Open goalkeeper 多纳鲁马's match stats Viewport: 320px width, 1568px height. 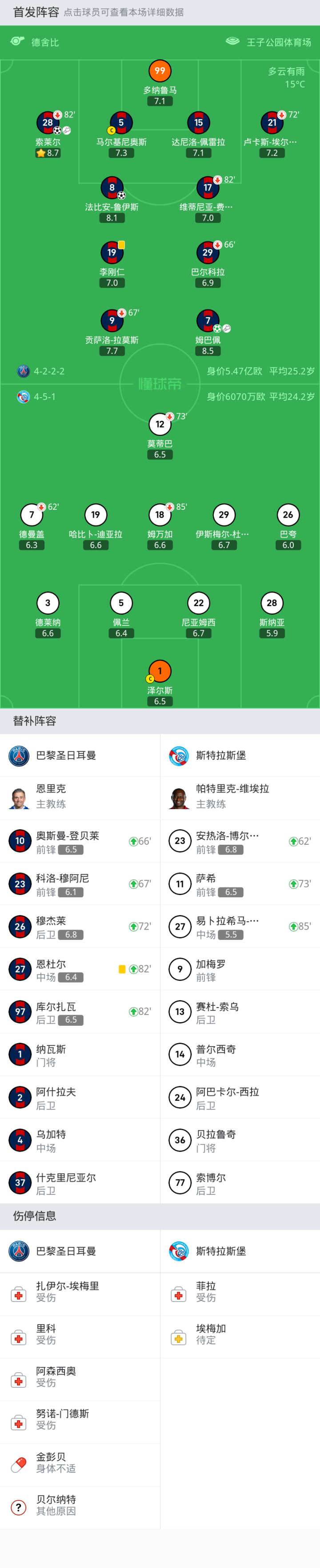[x=160, y=71]
